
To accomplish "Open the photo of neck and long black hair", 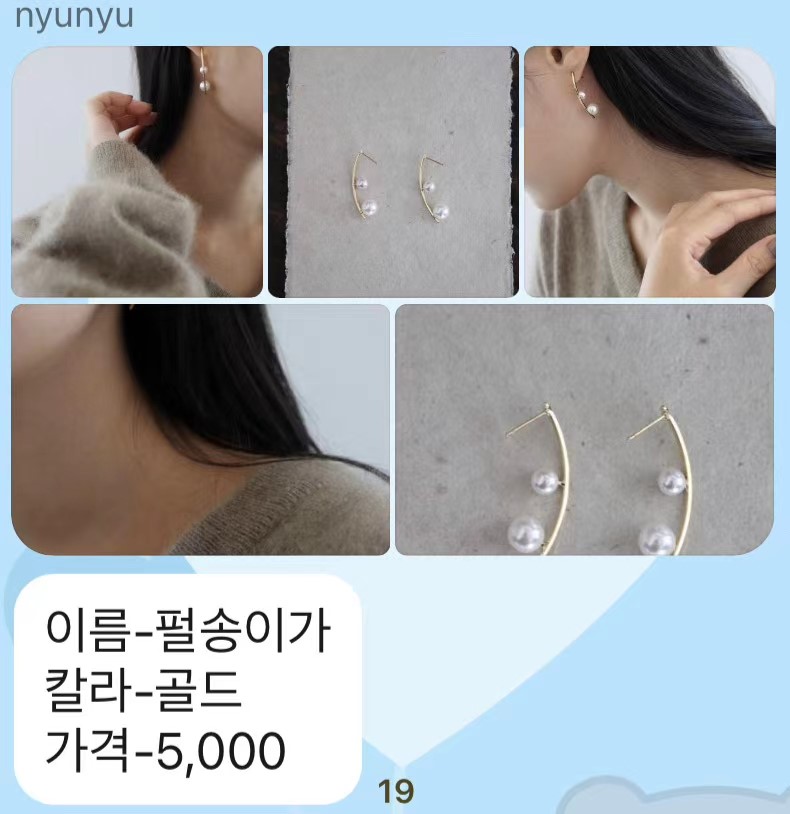I will click(x=200, y=429).
